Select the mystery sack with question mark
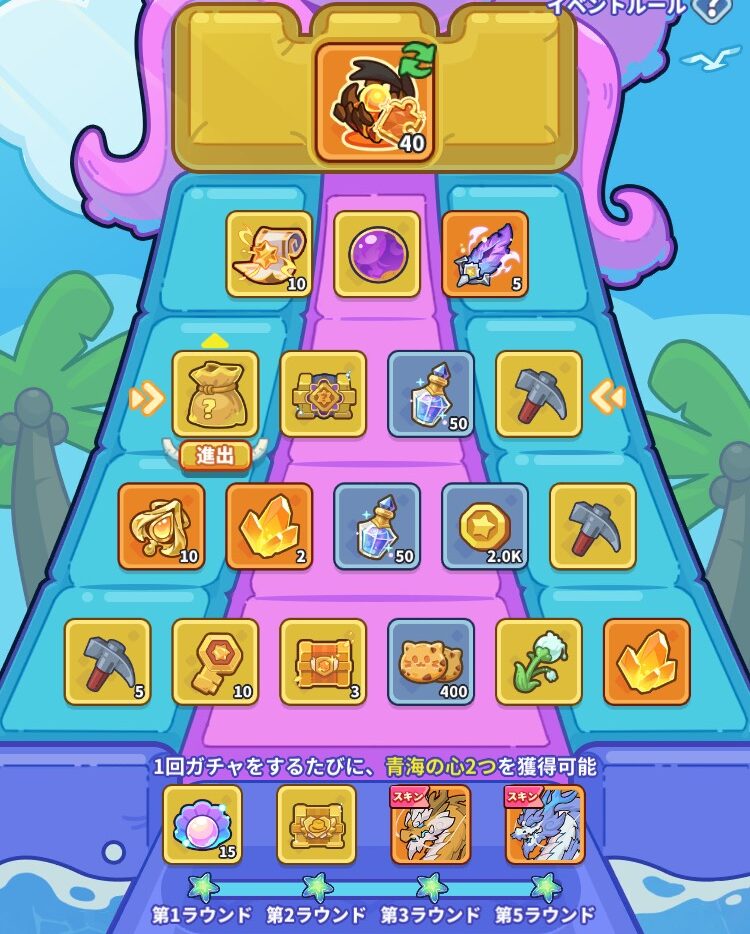Screen dimensions: 750x934 point(215,394)
